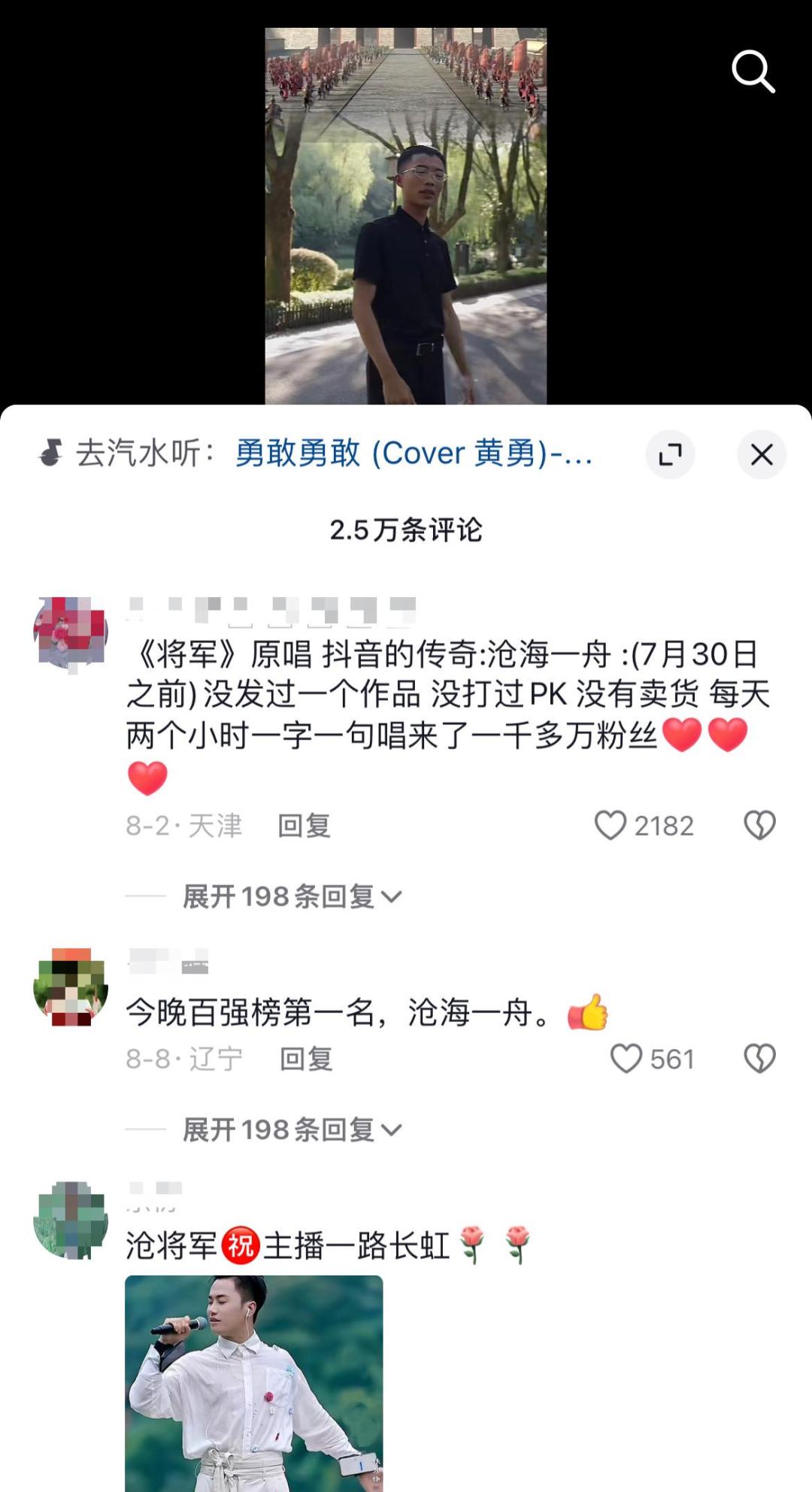Close the comments panel

point(762,454)
